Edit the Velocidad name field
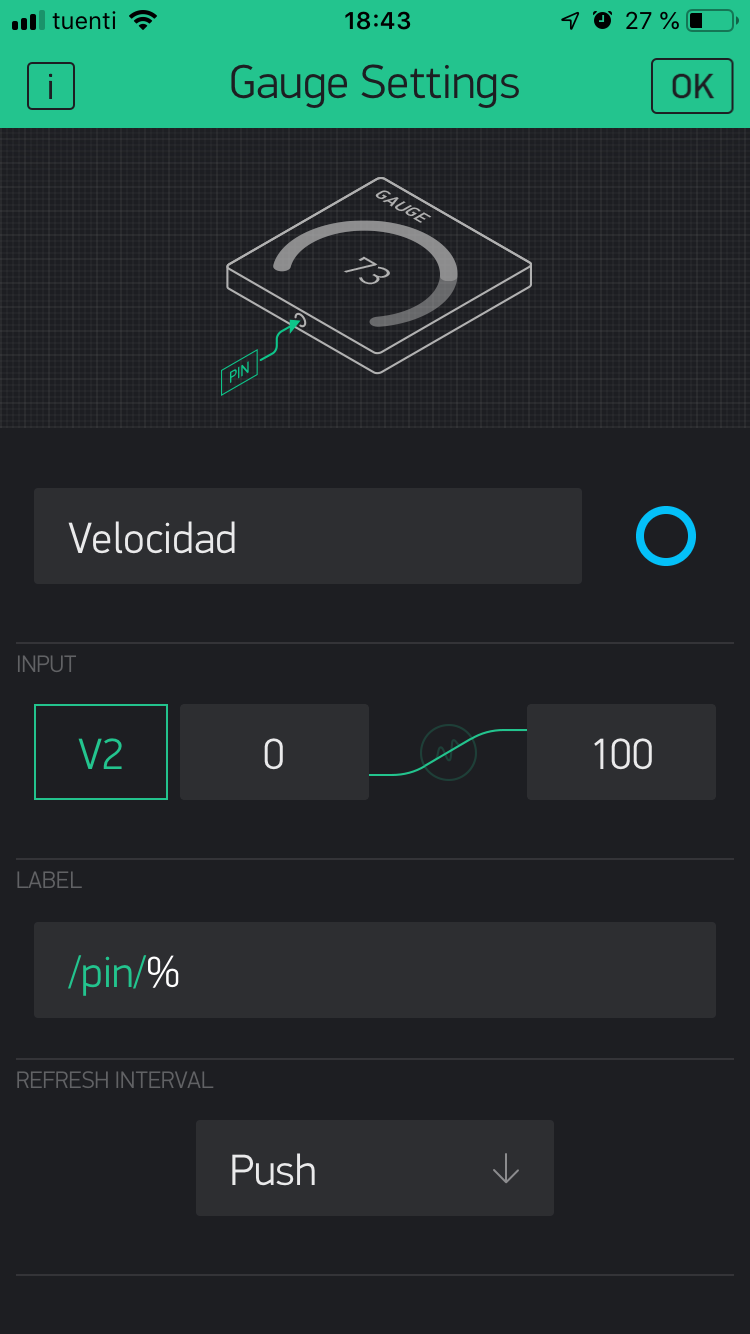This screenshot has width=750, height=1334. click(308, 536)
